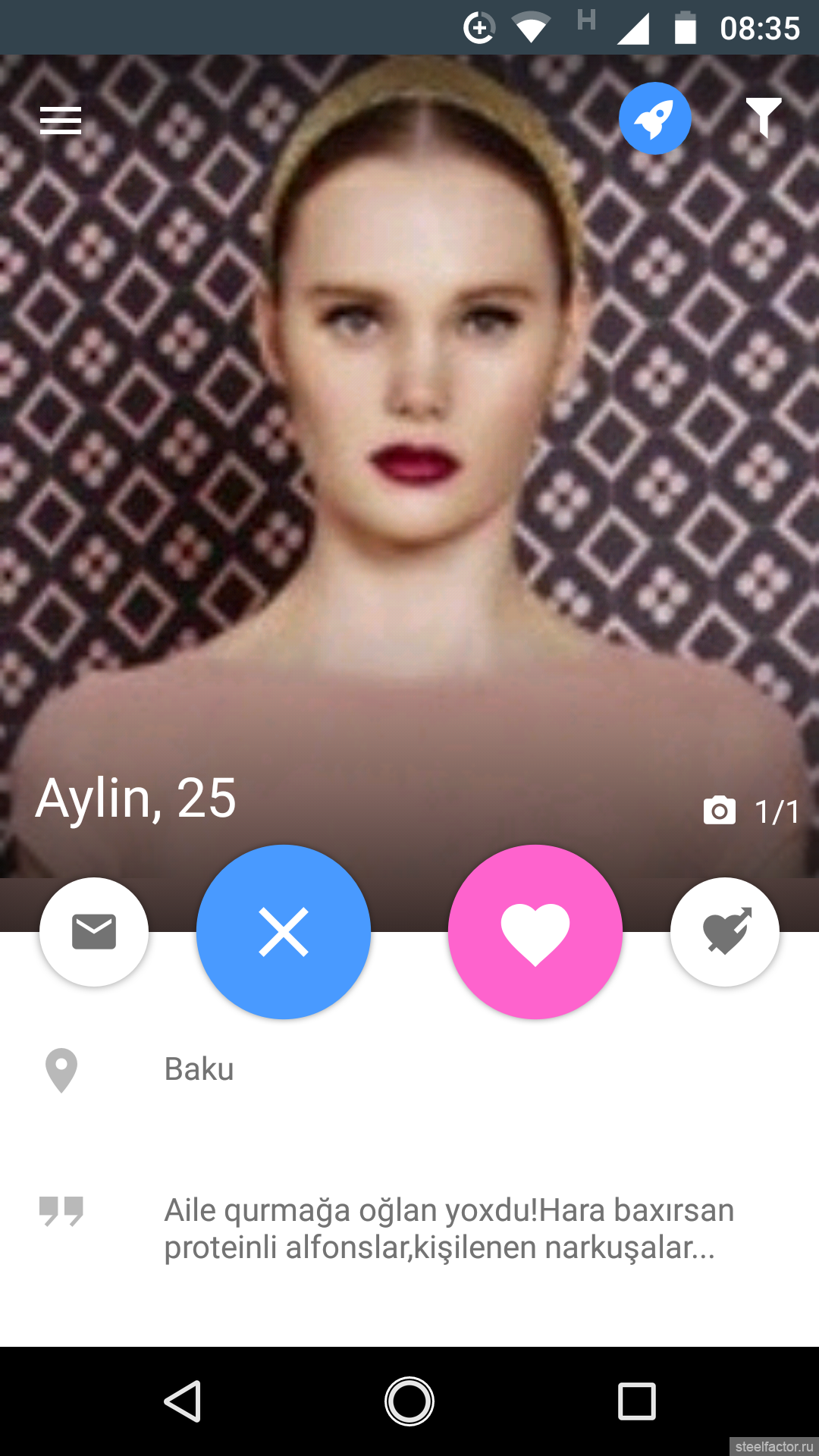Reject Aylin with the blue X button

pos(284,932)
